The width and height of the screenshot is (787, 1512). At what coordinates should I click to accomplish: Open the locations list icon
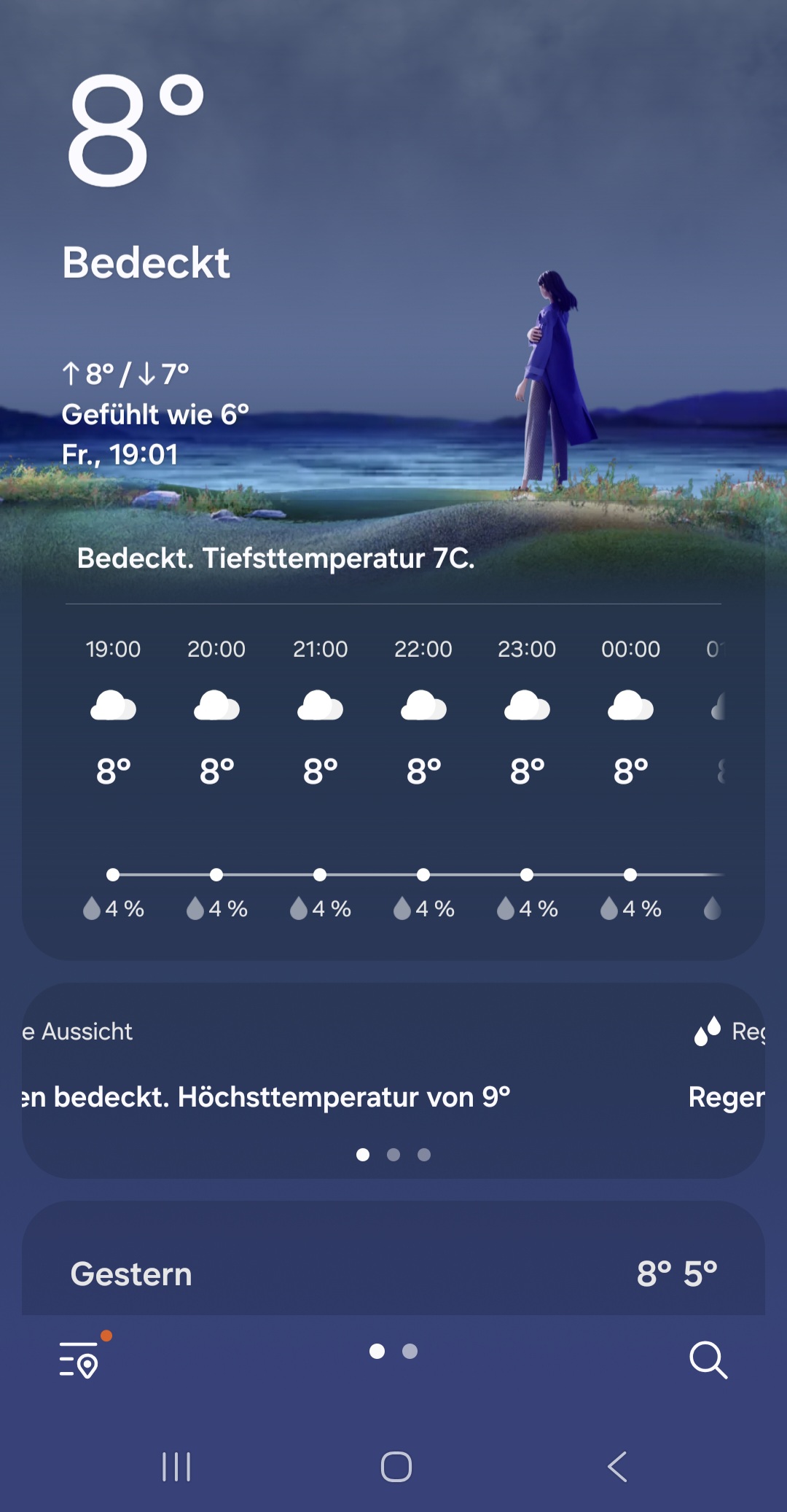click(x=79, y=1357)
